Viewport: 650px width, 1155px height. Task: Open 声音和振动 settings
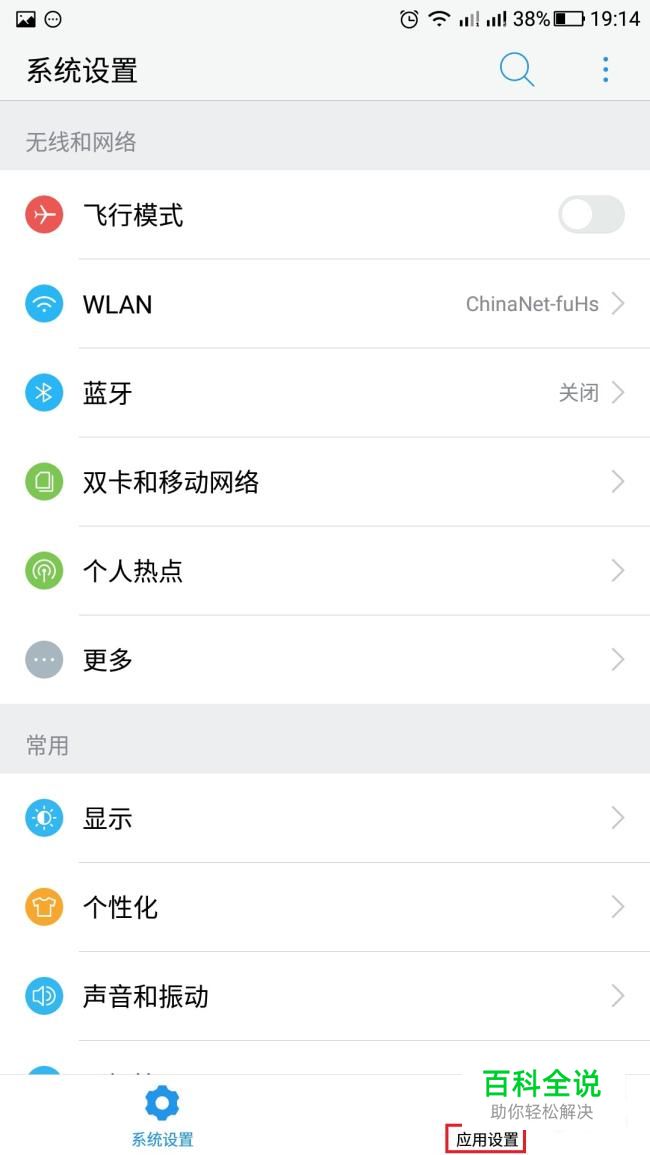coord(325,996)
